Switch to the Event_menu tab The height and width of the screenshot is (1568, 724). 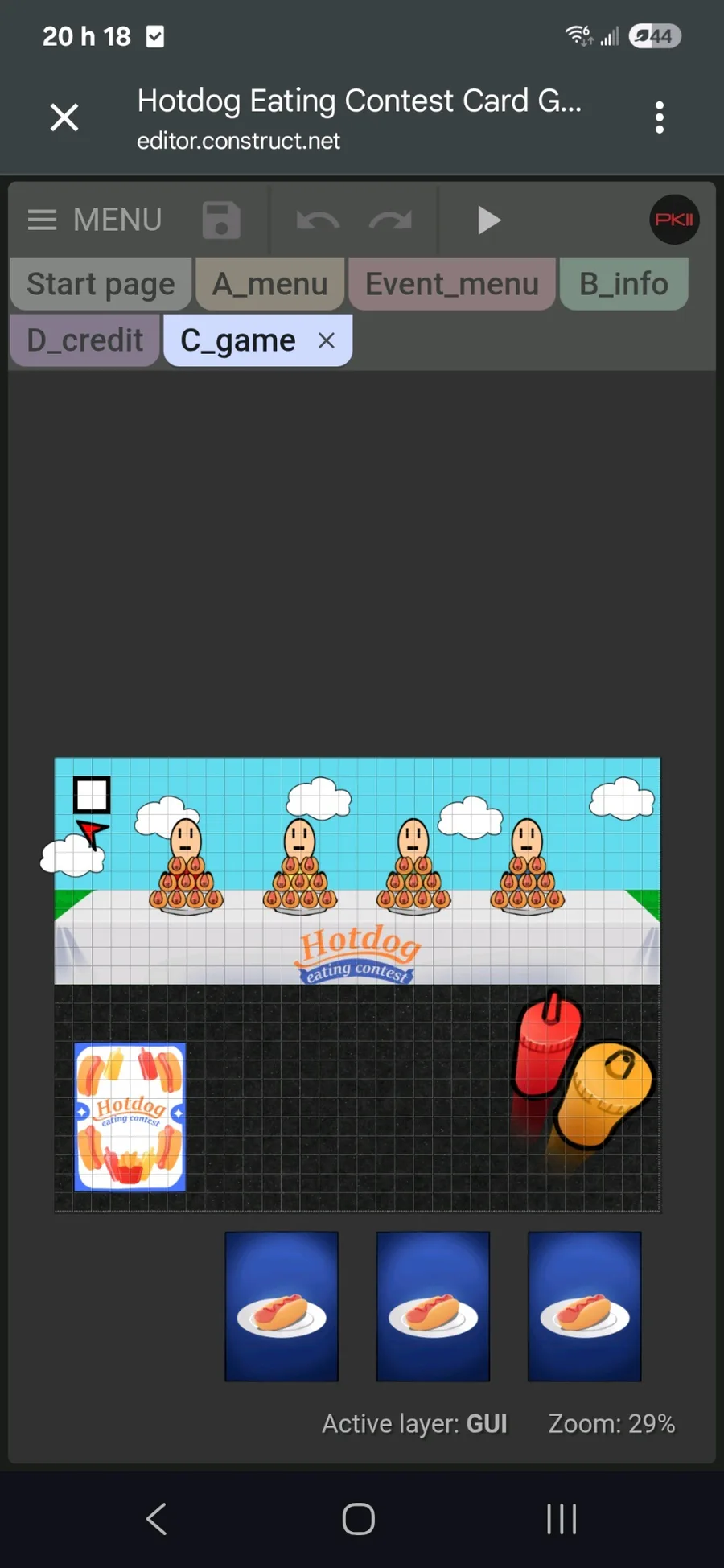click(x=451, y=284)
